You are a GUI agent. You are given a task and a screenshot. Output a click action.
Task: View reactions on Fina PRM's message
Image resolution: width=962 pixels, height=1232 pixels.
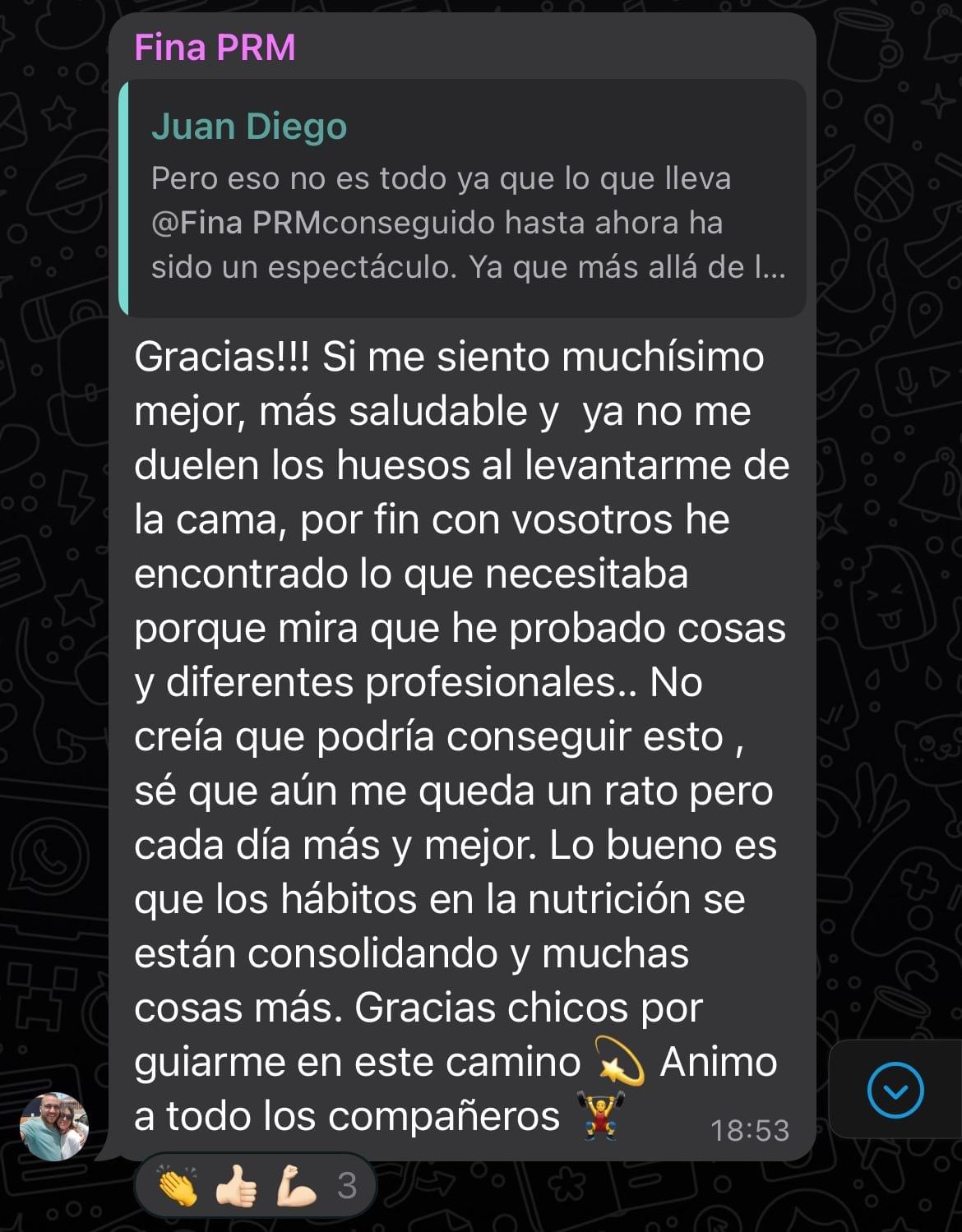click(255, 1186)
